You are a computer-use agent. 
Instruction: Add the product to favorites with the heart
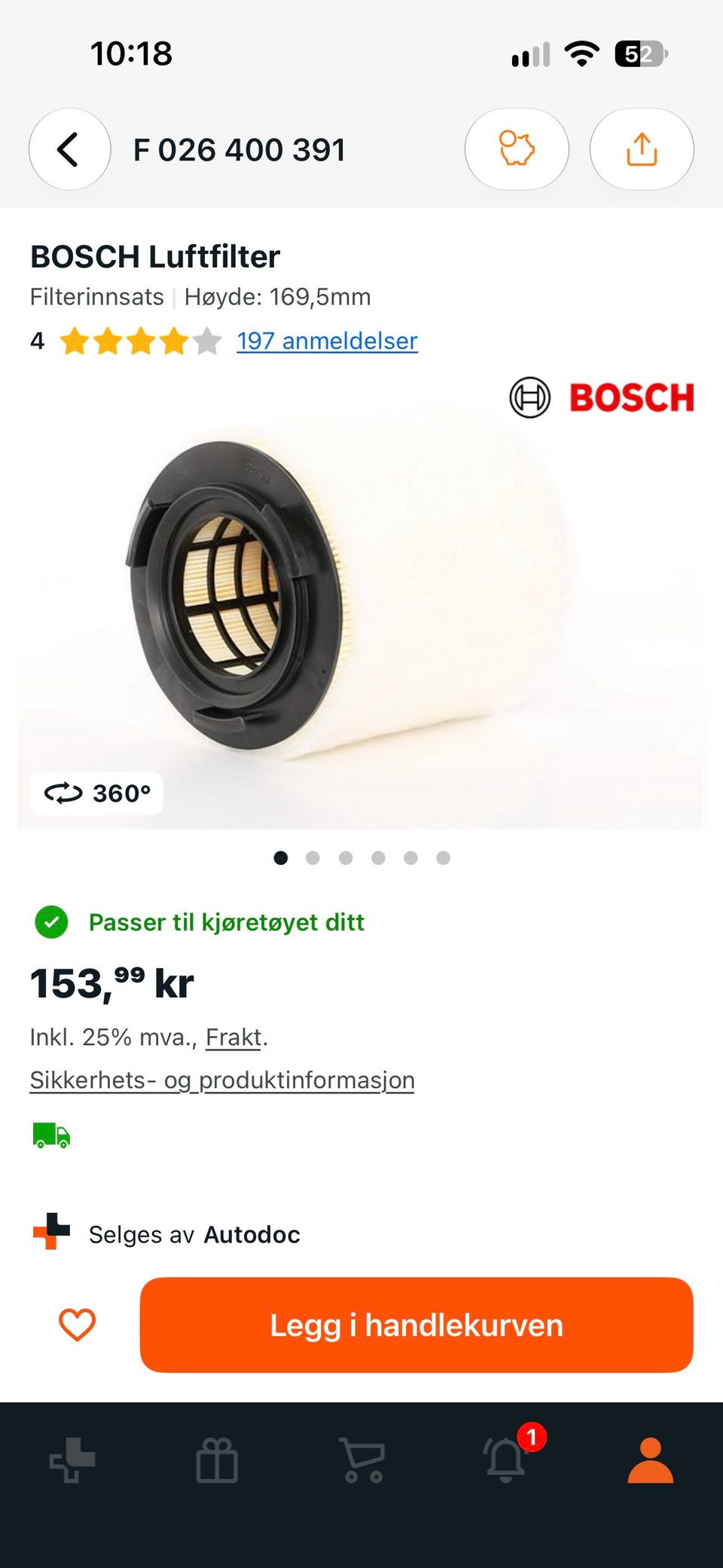(77, 1325)
